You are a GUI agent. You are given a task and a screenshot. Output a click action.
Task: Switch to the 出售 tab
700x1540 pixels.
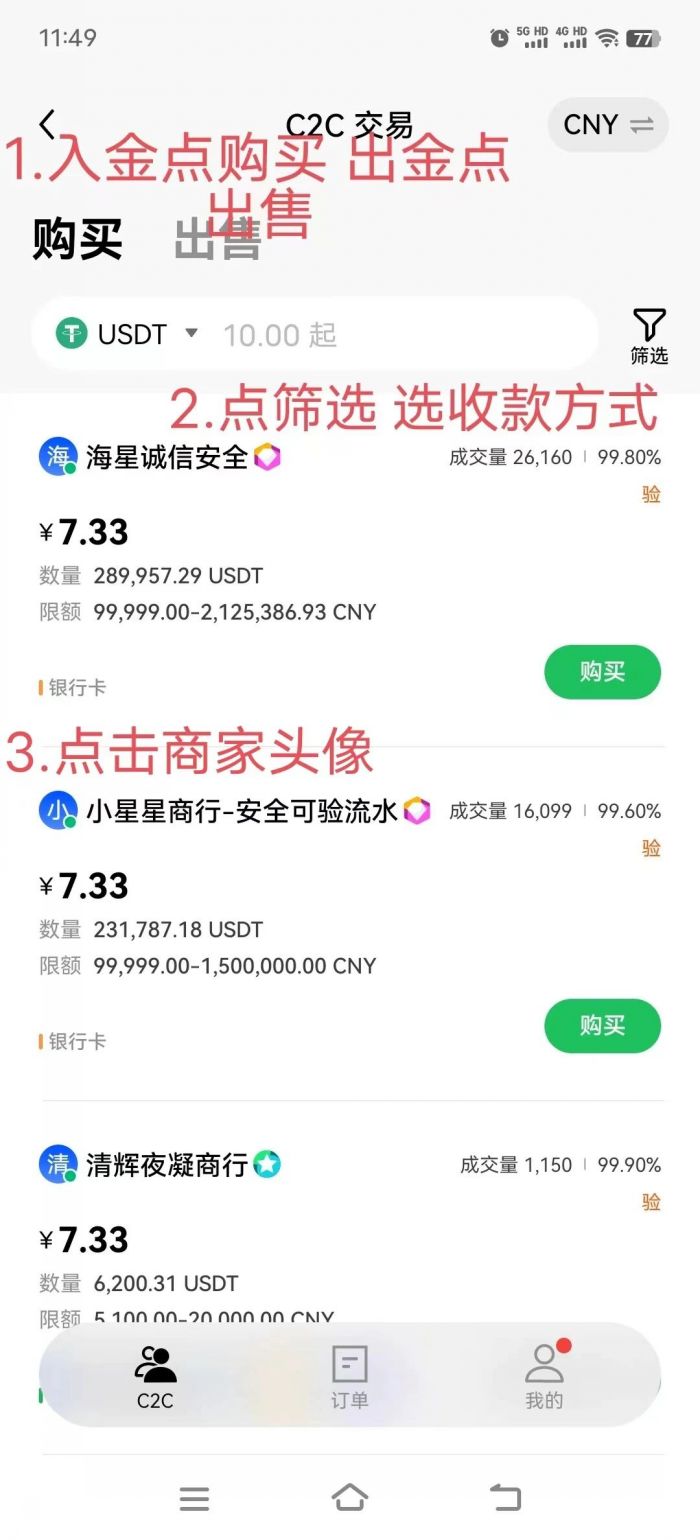point(218,240)
